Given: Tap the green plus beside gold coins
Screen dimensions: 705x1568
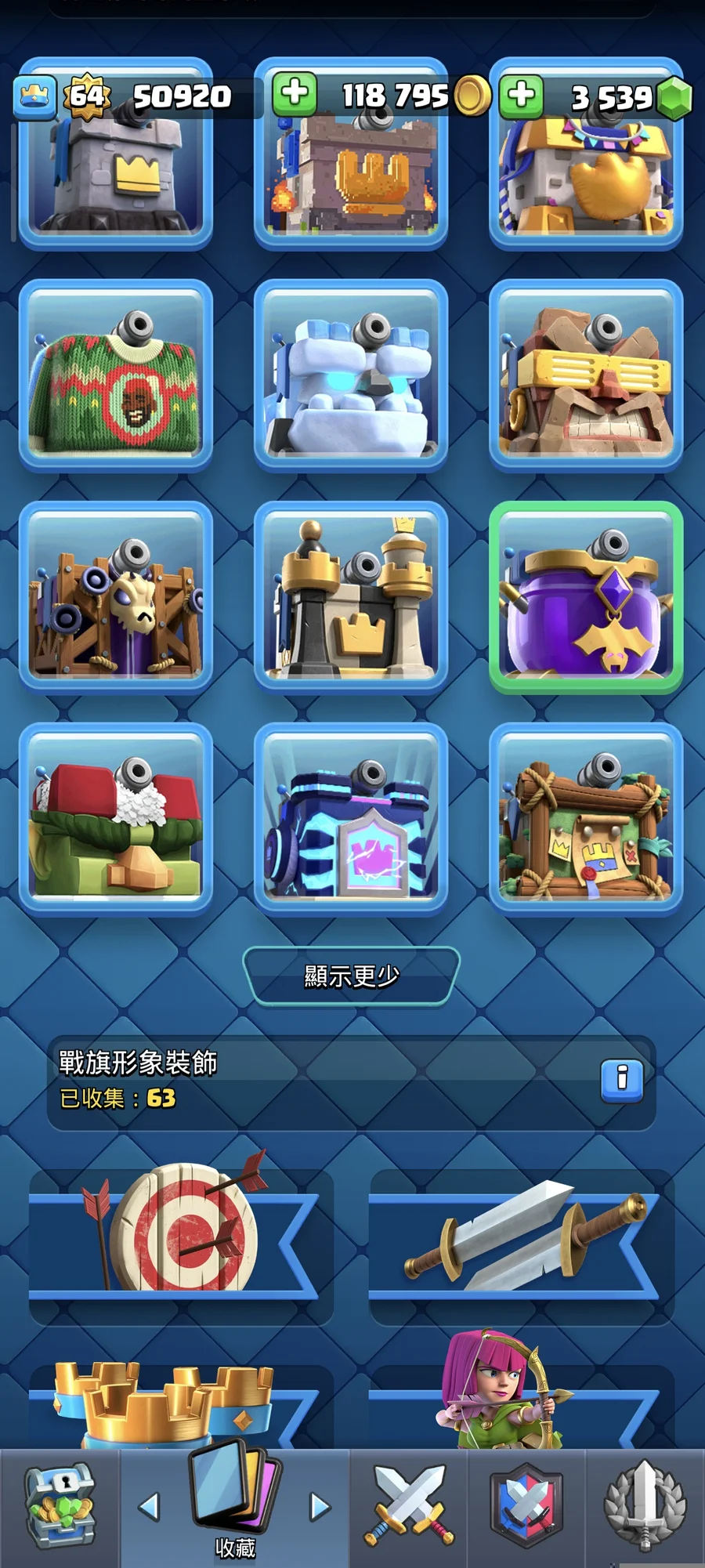Looking at the screenshot, I should [x=295, y=95].
